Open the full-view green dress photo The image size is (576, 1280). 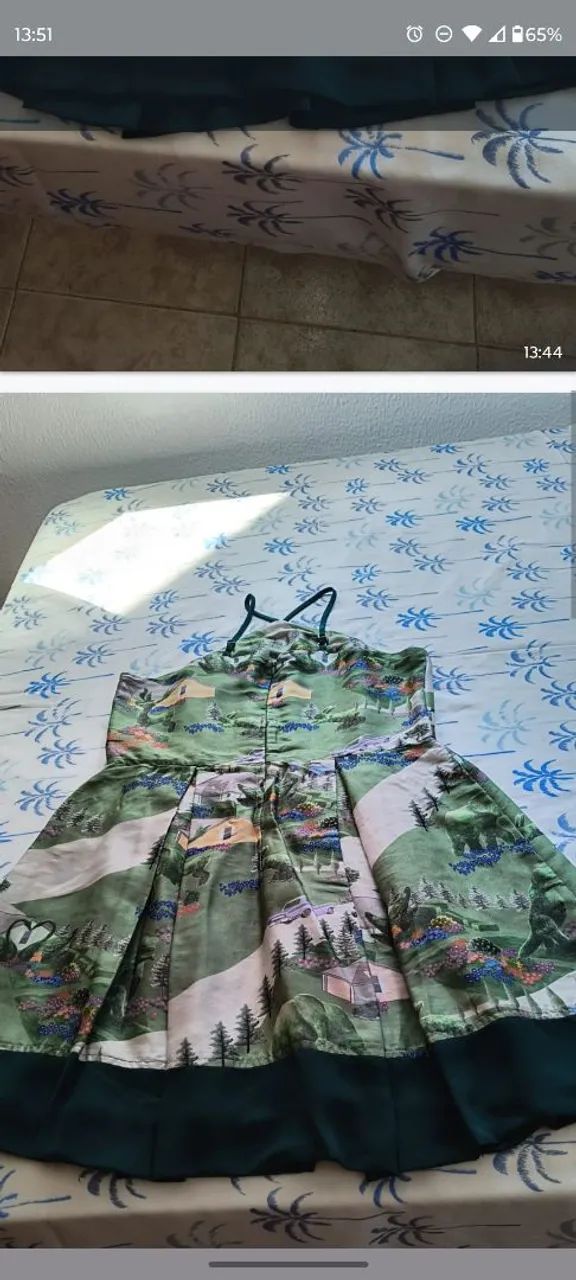pyautogui.click(x=288, y=821)
